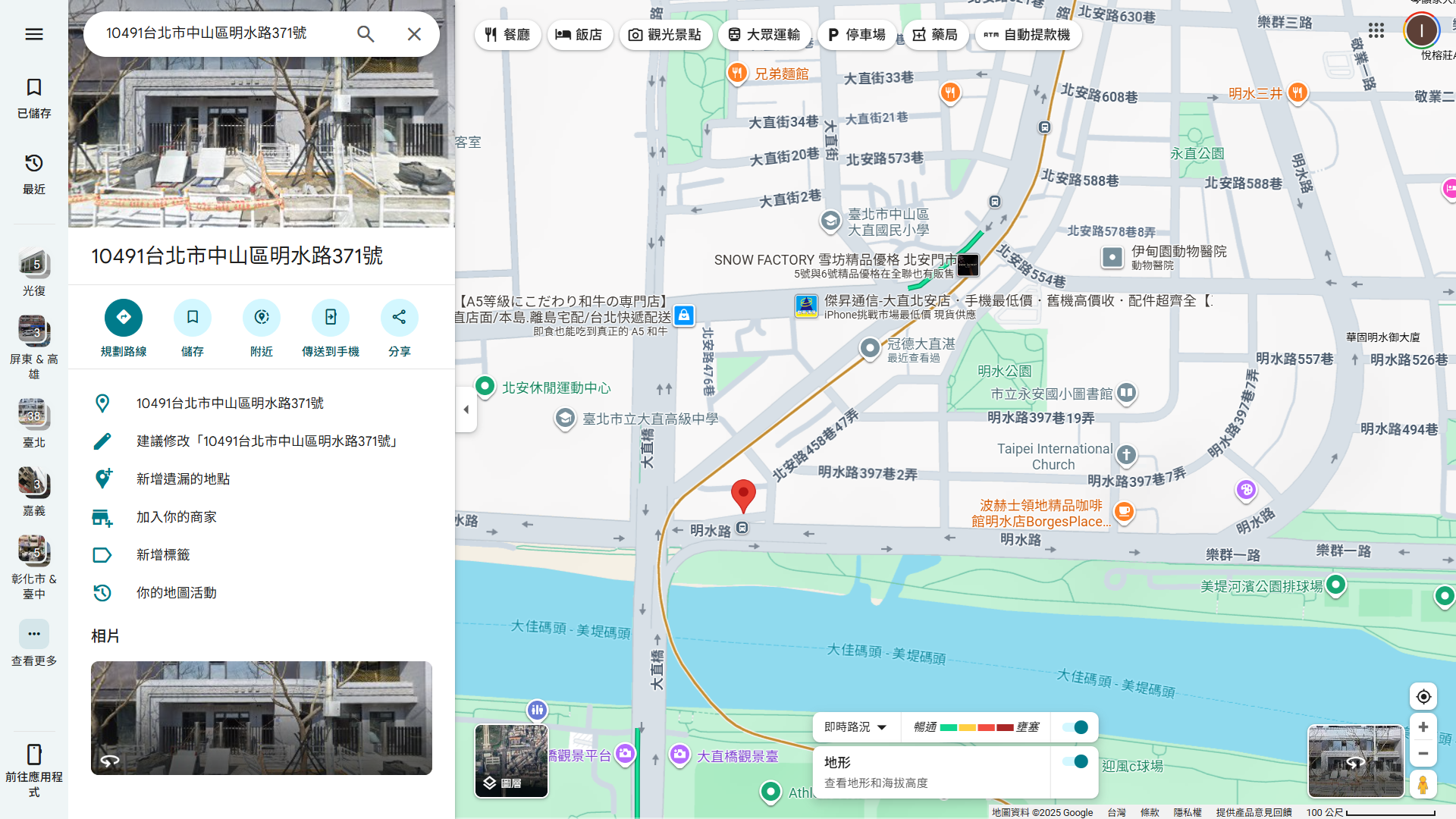Expand the 即時路況 traffic dropdown
Image resolution: width=1456 pixels, height=819 pixels.
[855, 727]
